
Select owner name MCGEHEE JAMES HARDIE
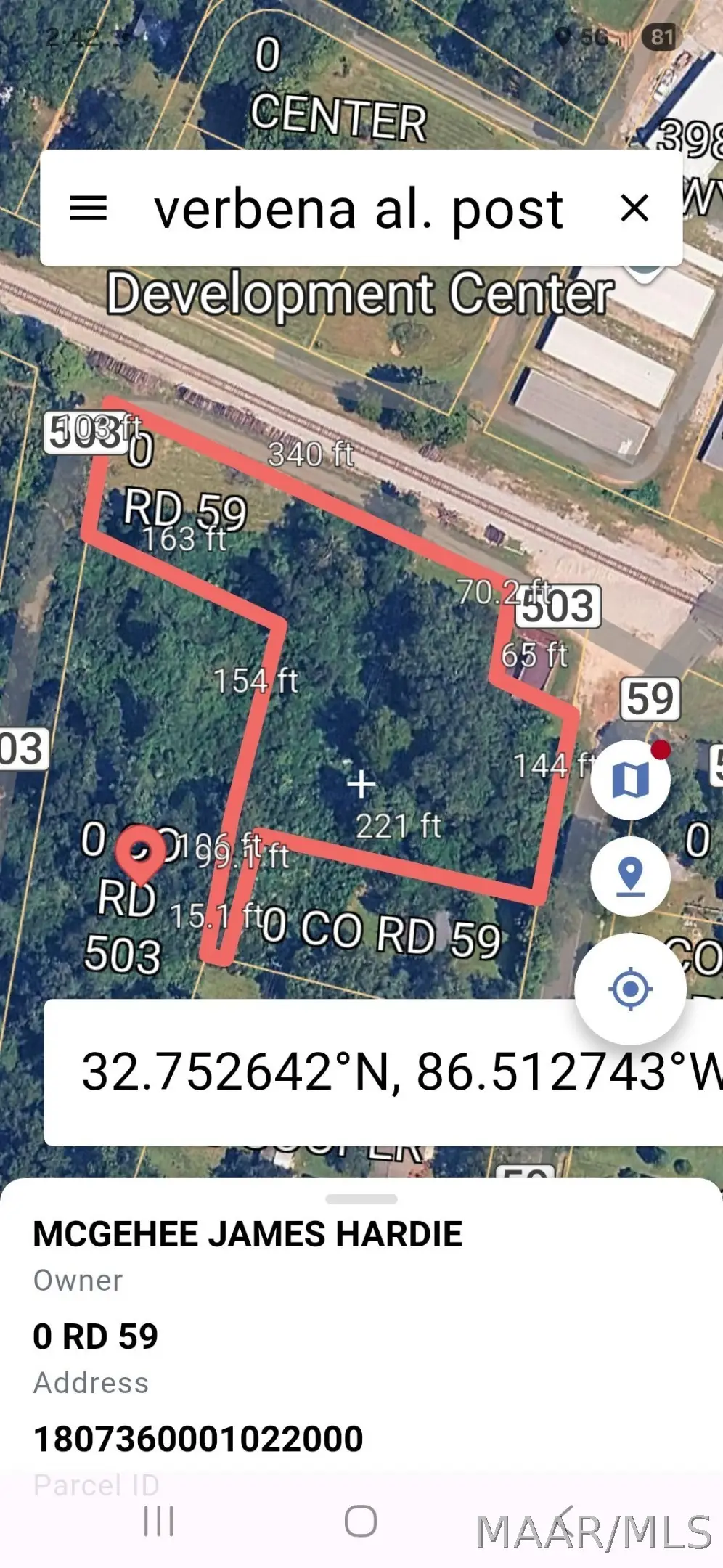coord(247,1233)
